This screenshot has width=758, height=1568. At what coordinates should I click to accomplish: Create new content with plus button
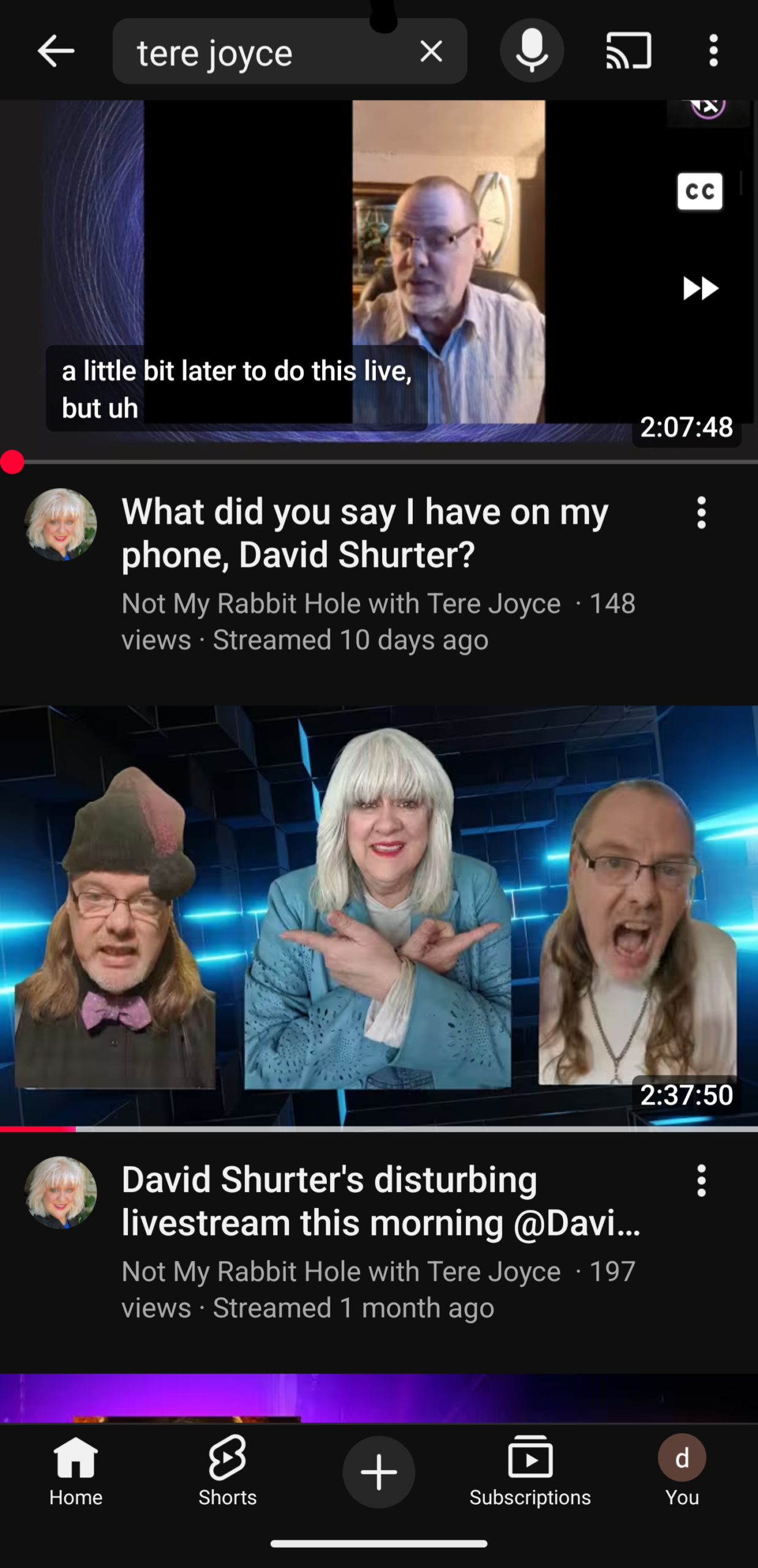[379, 1471]
